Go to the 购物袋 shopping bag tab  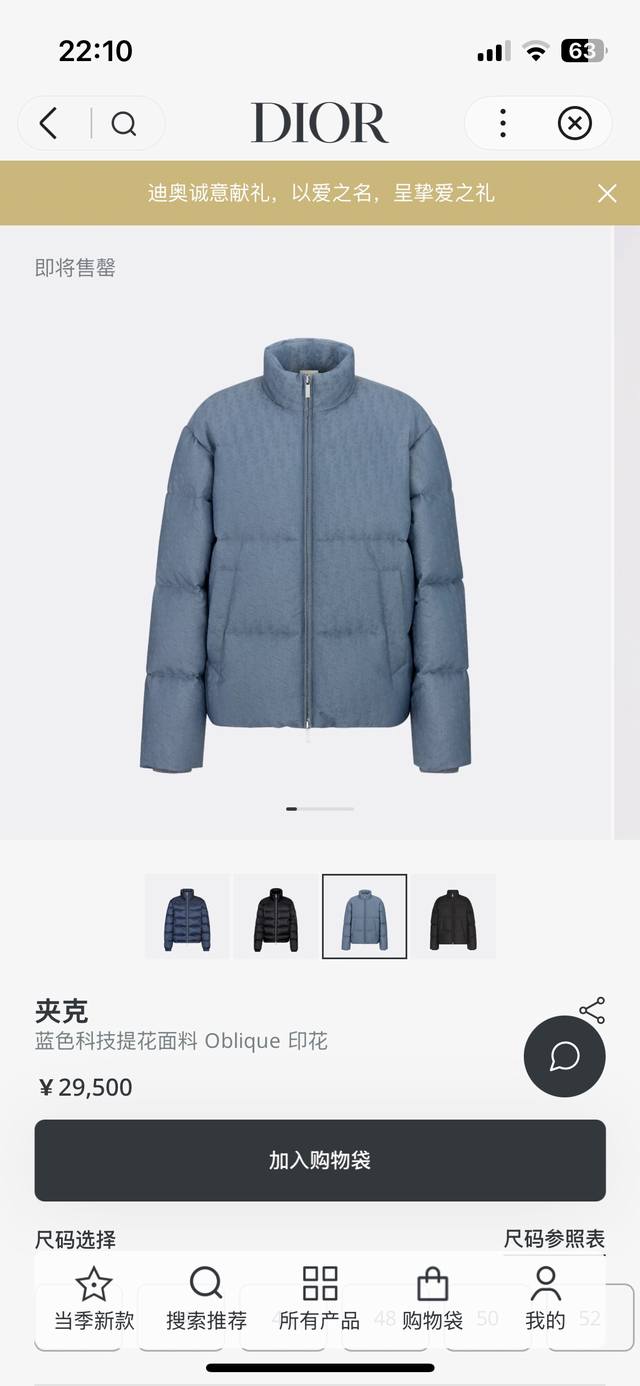click(432, 1298)
